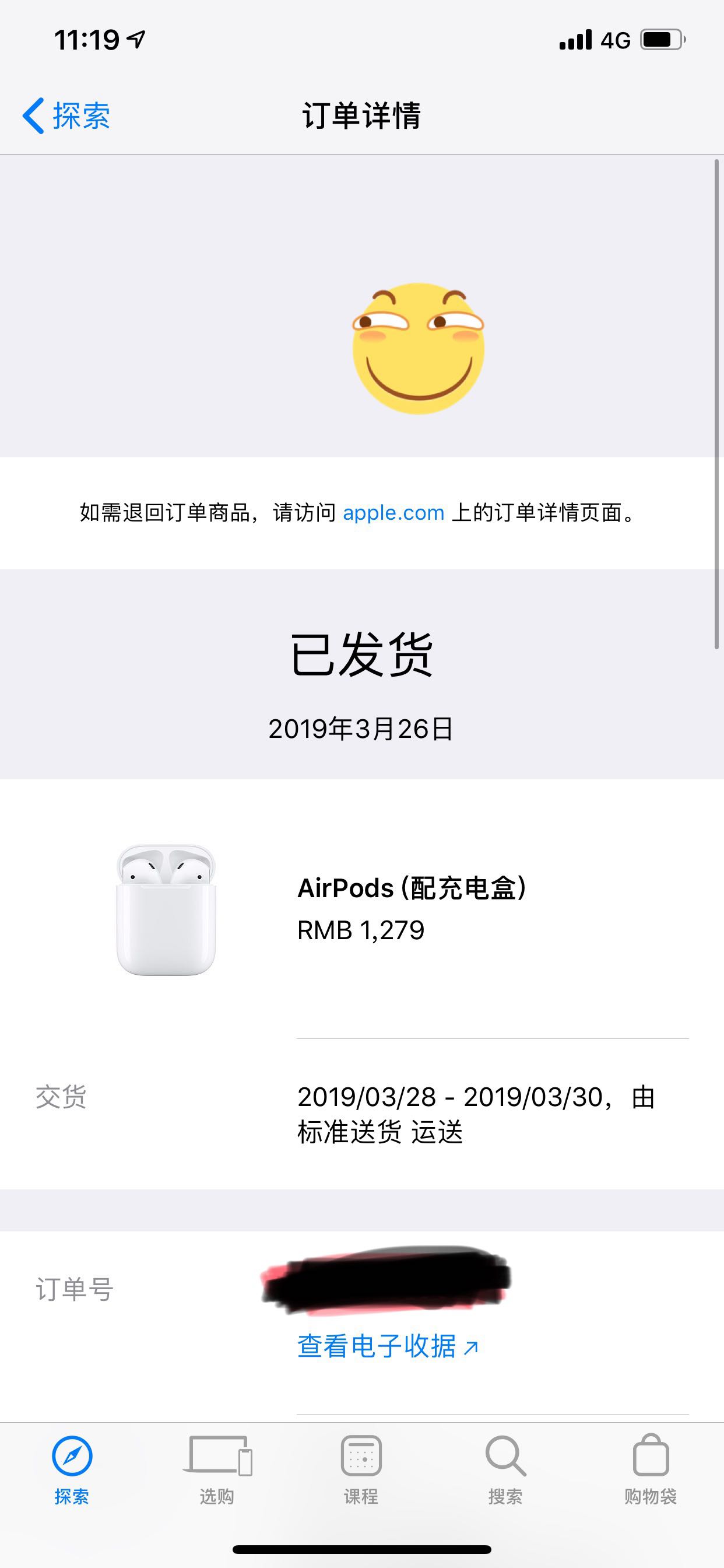The height and width of the screenshot is (1568, 724).
Task: Open the apple.com link
Action: 393,513
